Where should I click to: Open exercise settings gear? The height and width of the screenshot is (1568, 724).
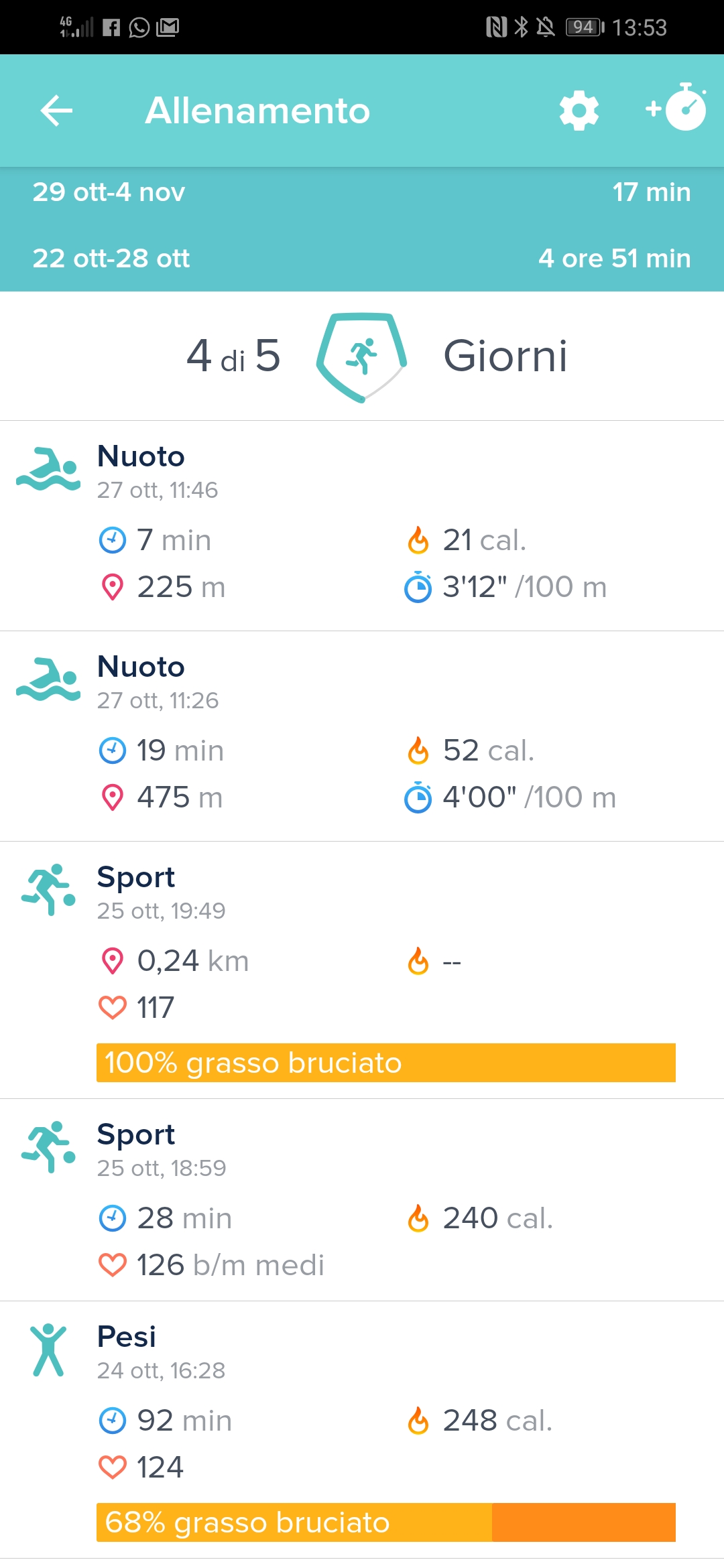[x=579, y=111]
